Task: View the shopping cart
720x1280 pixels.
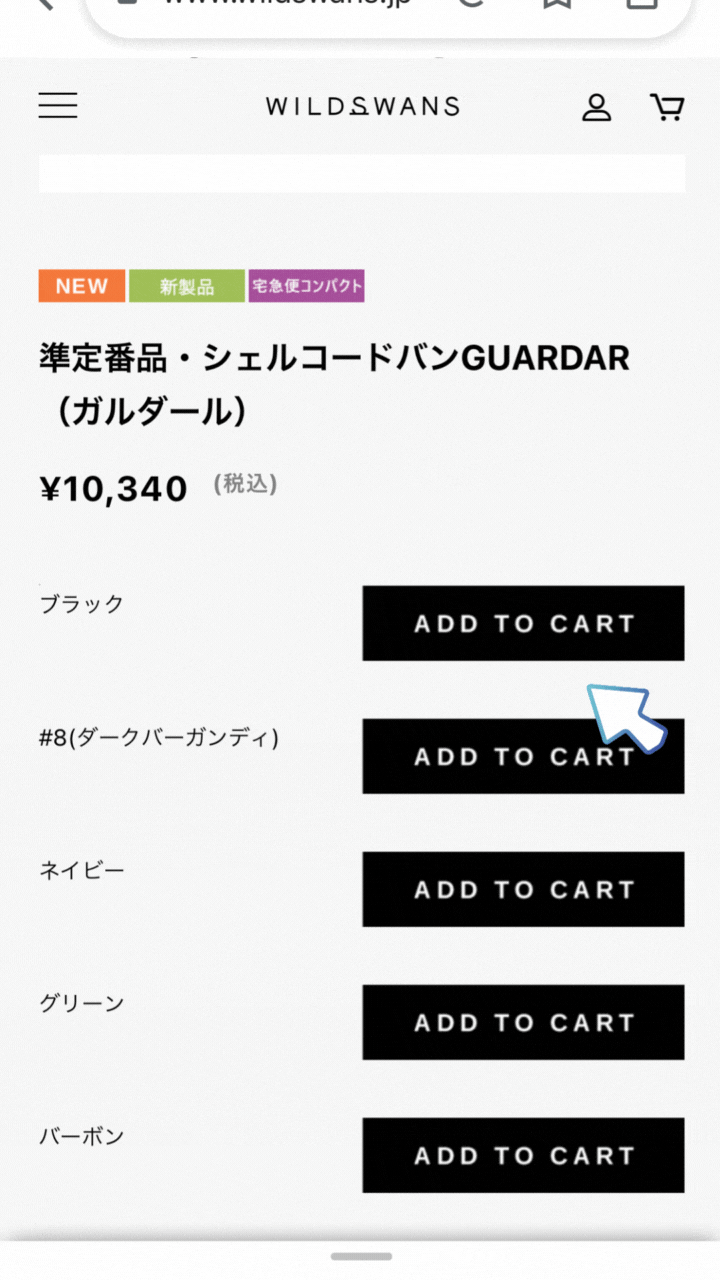Action: point(666,107)
